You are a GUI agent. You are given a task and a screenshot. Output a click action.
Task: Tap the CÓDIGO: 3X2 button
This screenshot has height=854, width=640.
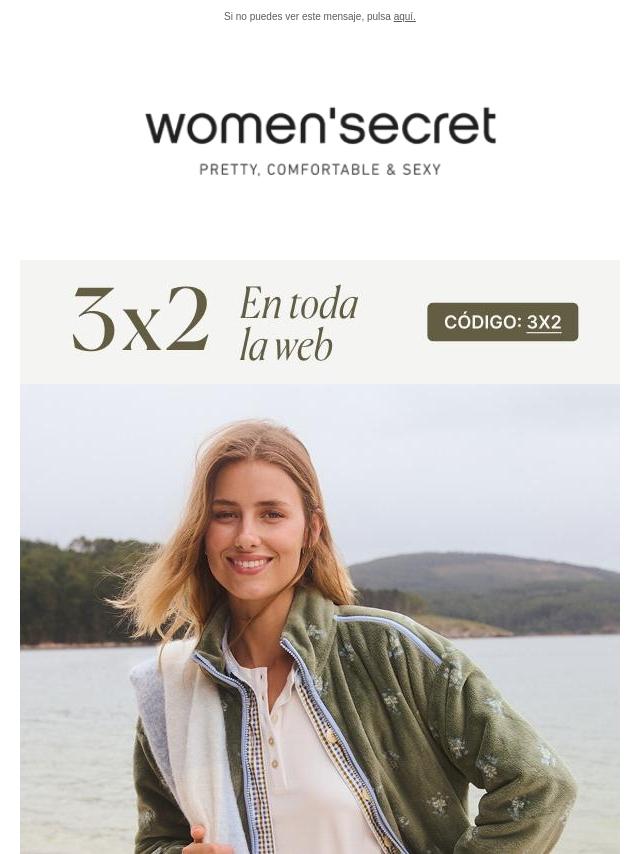point(502,322)
